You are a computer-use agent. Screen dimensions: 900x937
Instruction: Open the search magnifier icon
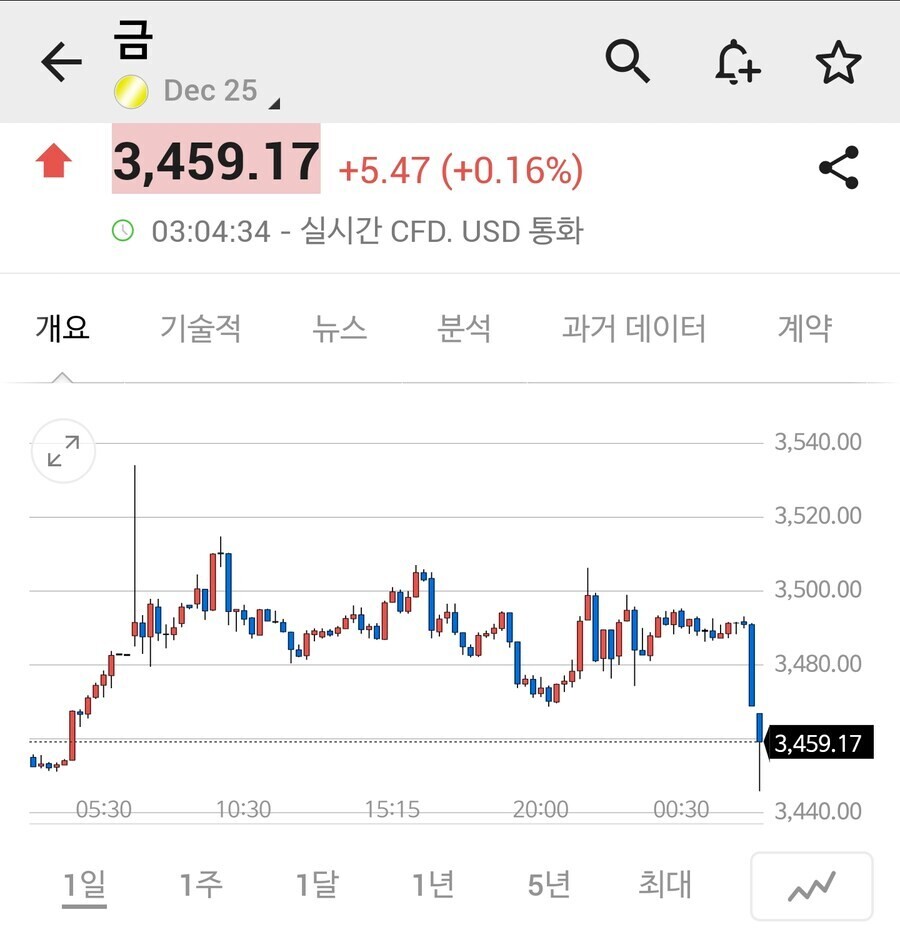pos(628,62)
